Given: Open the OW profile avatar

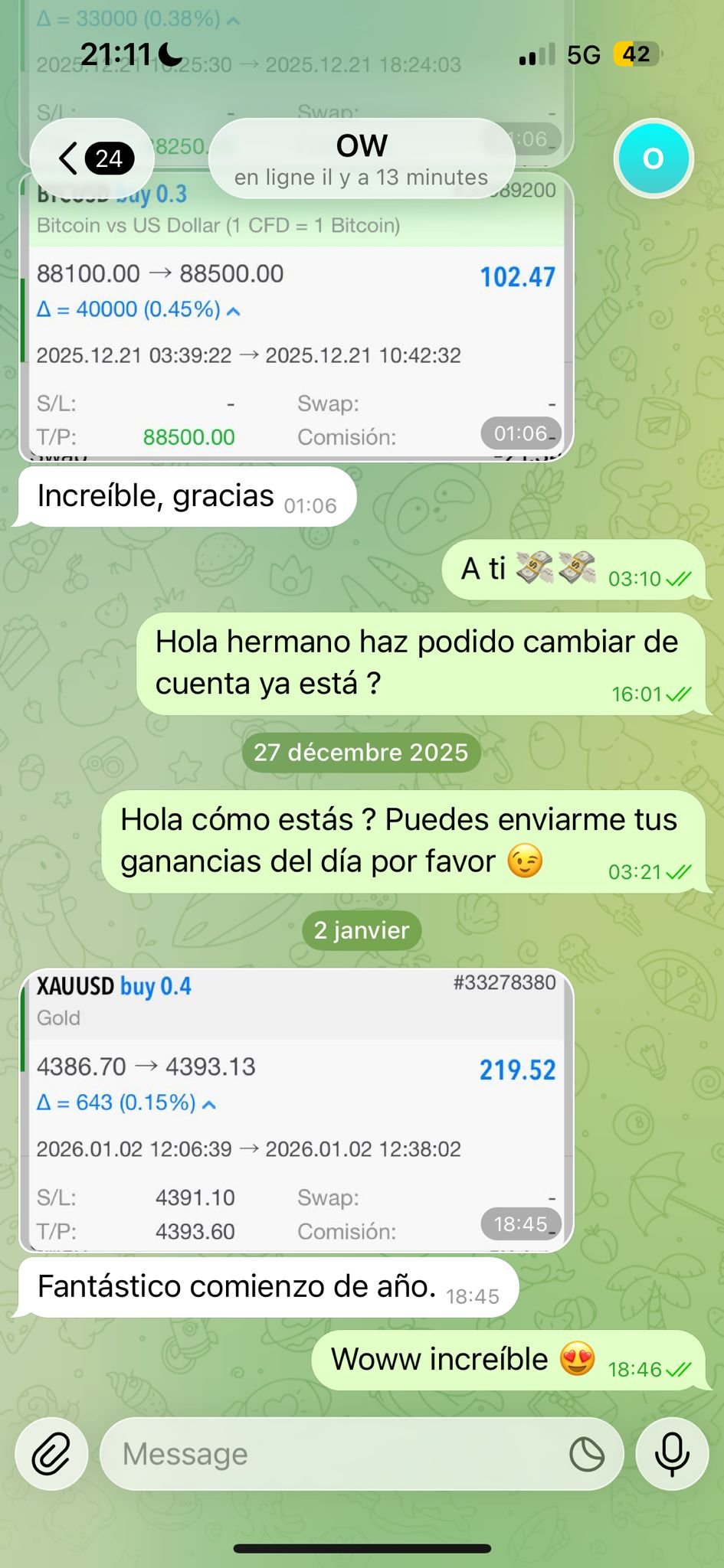Looking at the screenshot, I should coord(653,158).
